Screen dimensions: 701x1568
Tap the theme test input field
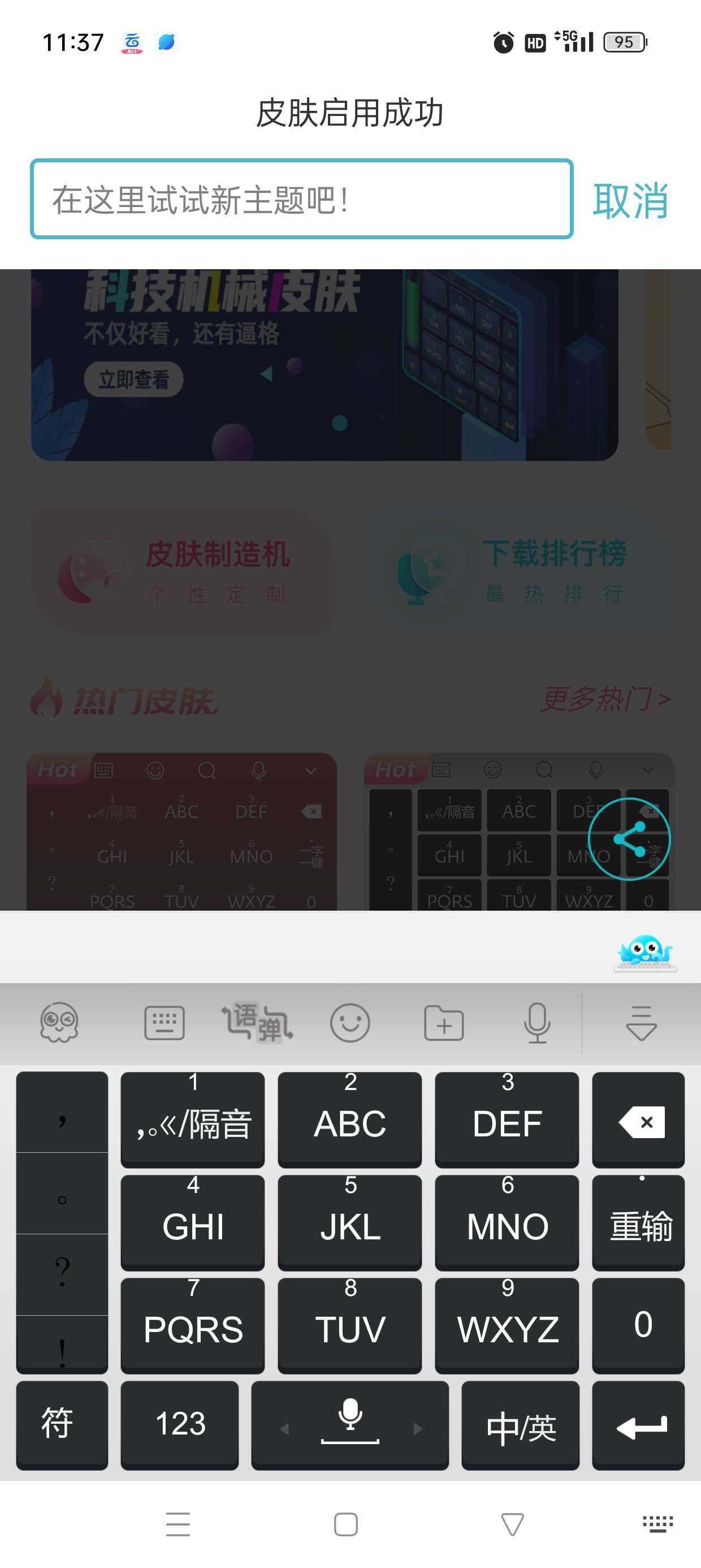click(301, 199)
